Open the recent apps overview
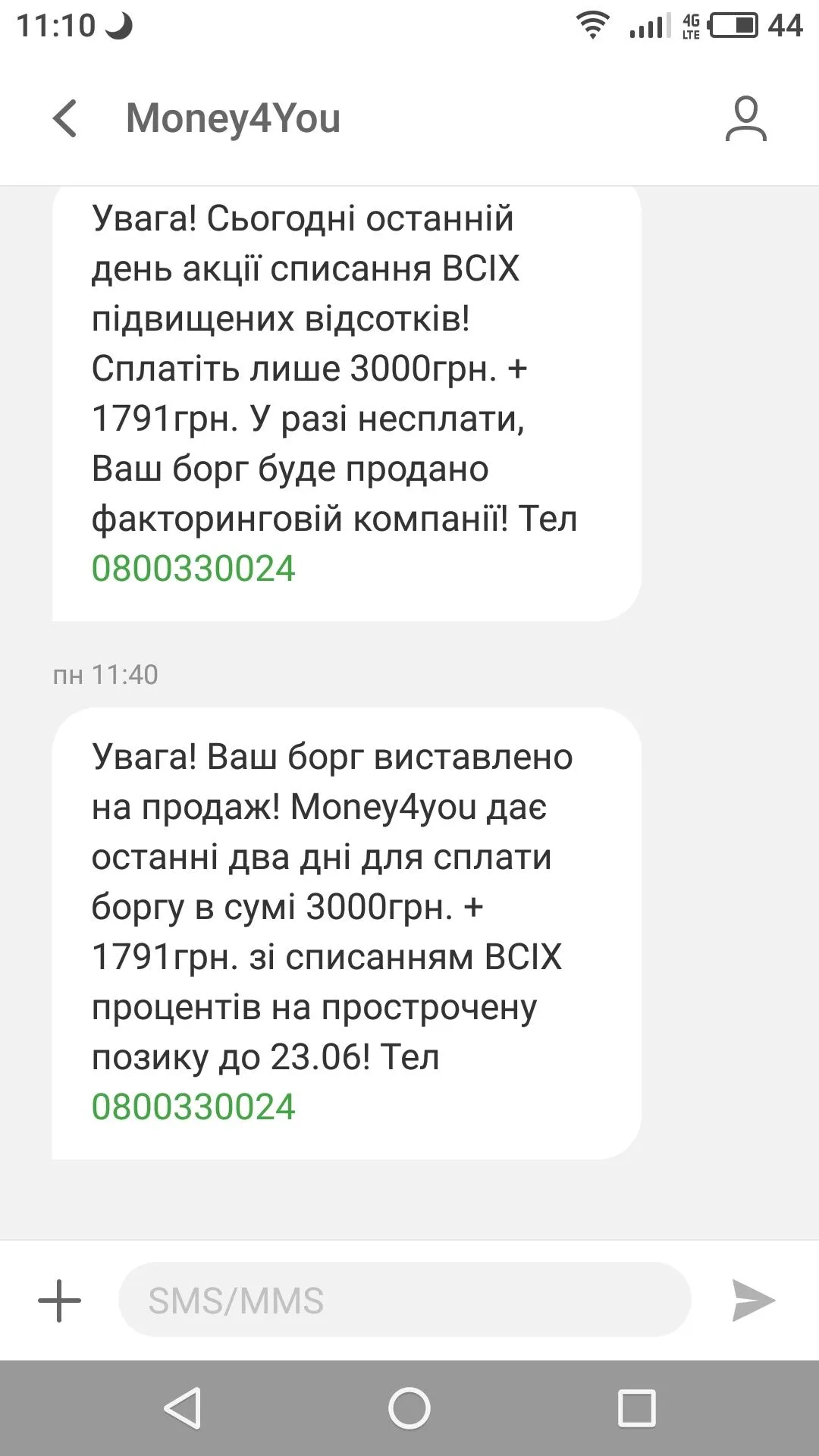Screen dimensions: 819x1456 point(637,1408)
